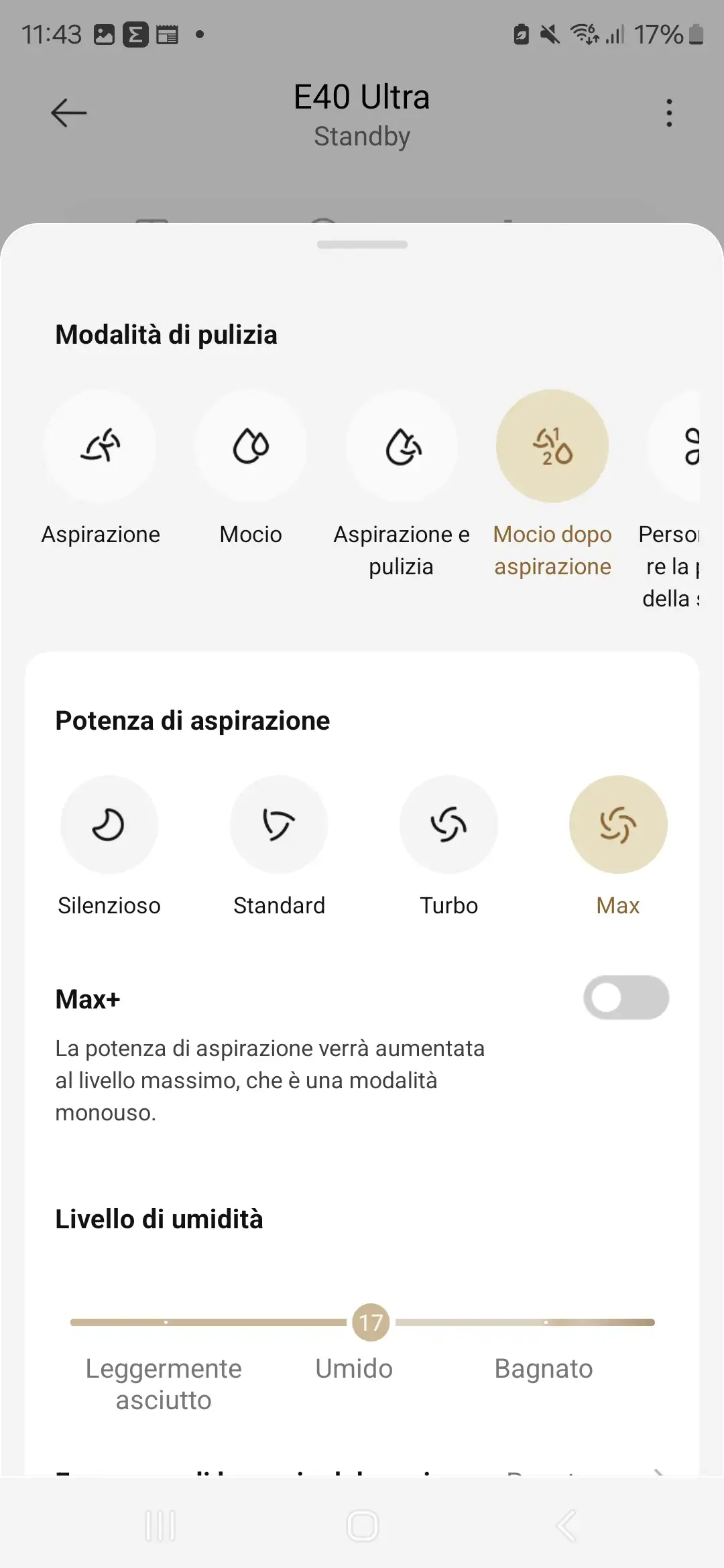
Task: Set humidity slider to Bagnato
Action: pos(546,1322)
